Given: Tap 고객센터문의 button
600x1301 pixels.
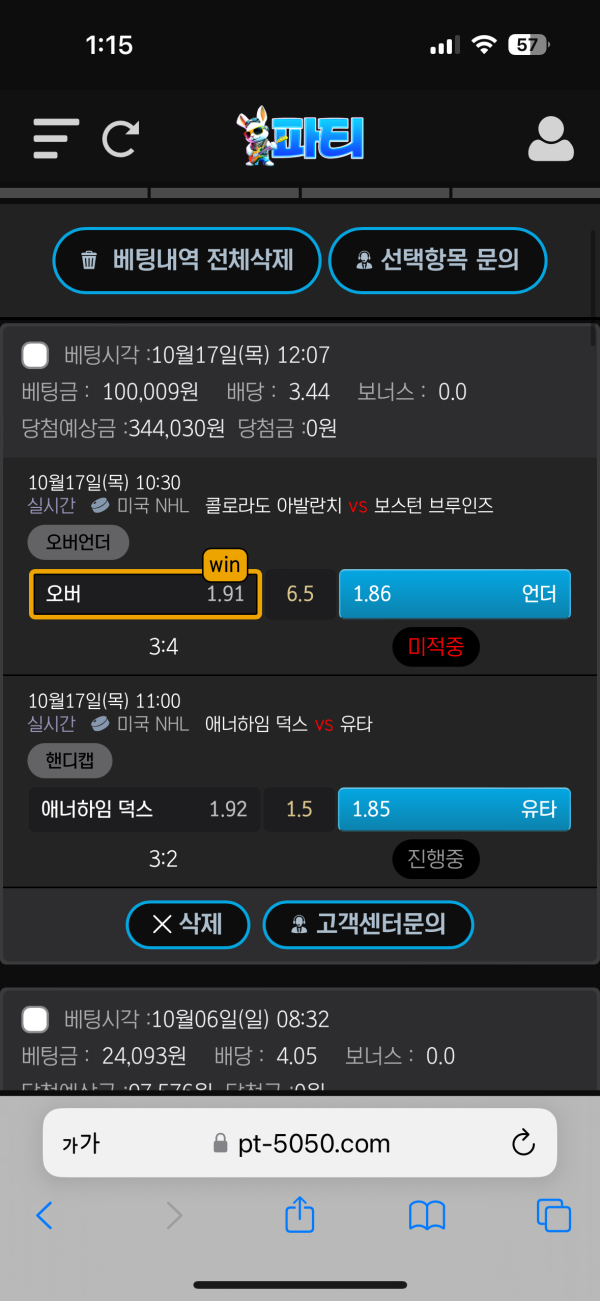Looking at the screenshot, I should [367, 924].
